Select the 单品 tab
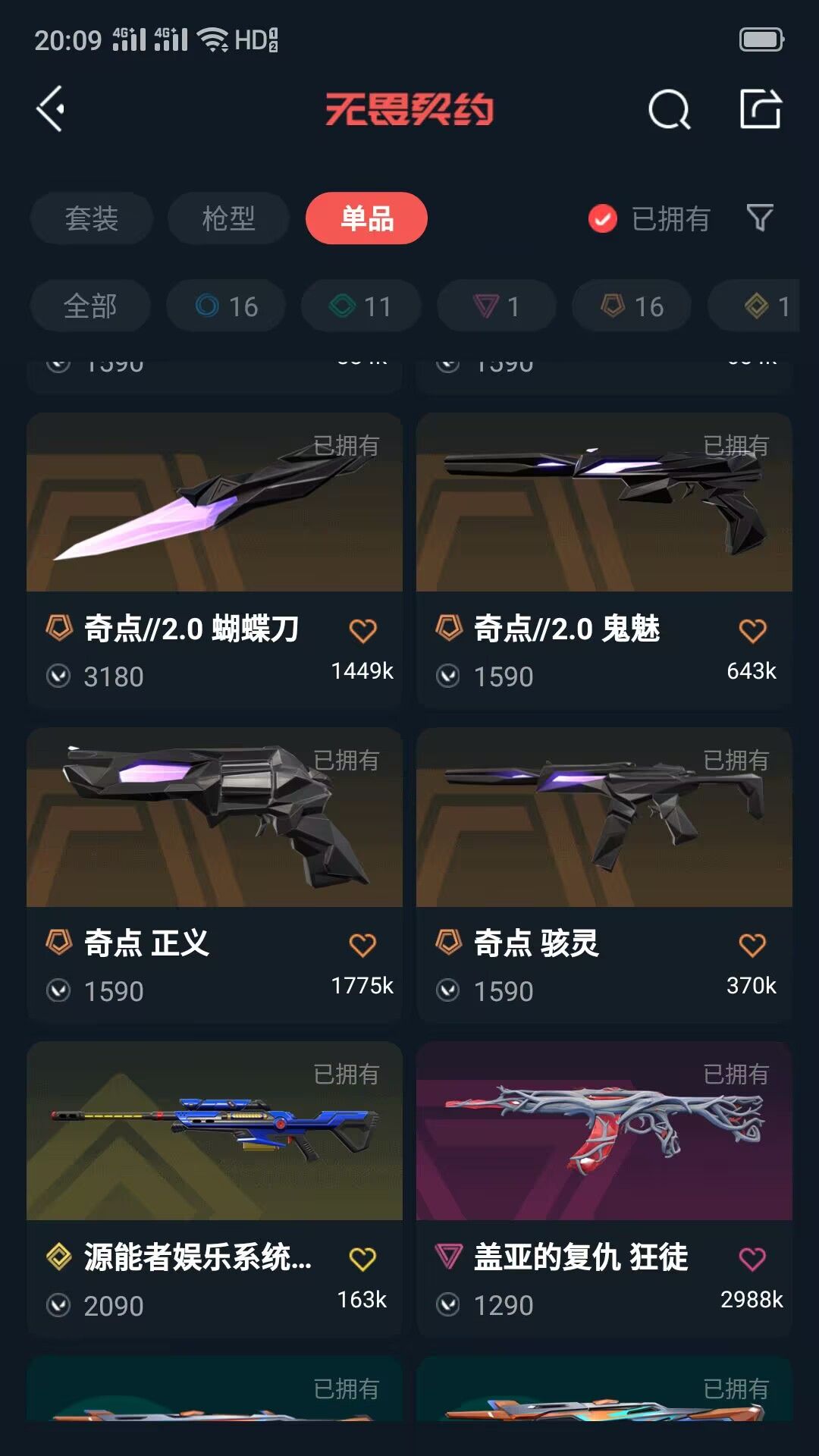819x1456 pixels. coord(366,218)
